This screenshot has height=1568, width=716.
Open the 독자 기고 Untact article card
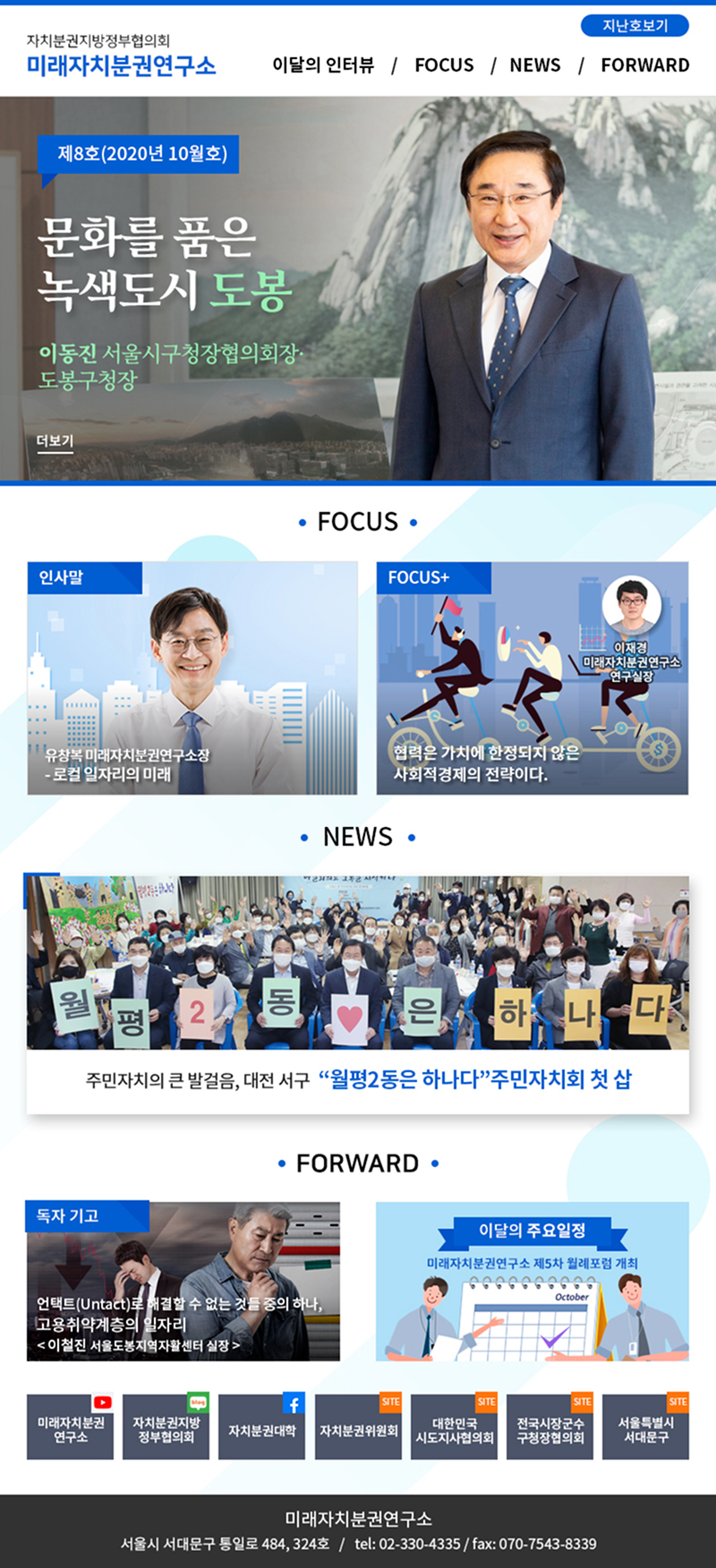(183, 1282)
